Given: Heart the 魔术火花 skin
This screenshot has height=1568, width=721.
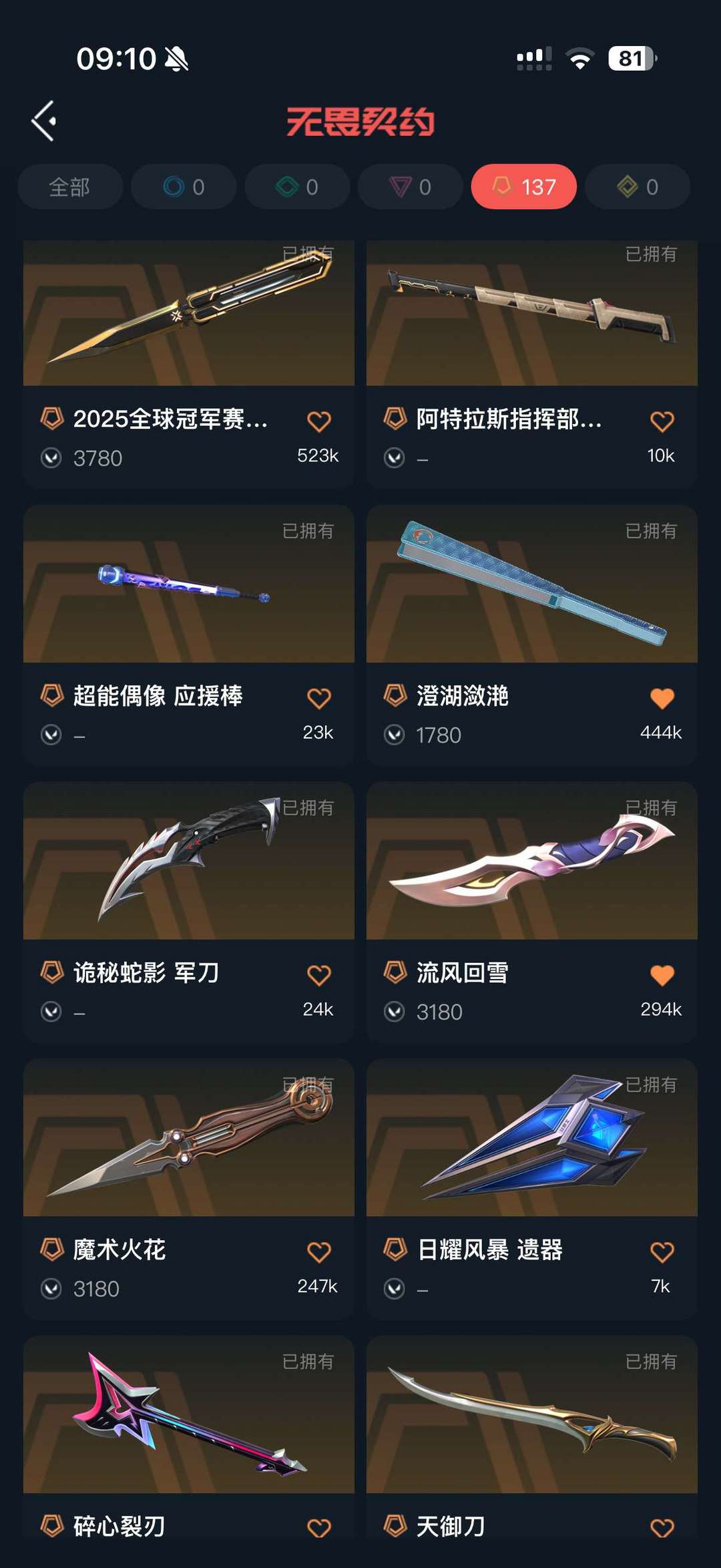Looking at the screenshot, I should [x=318, y=1252].
